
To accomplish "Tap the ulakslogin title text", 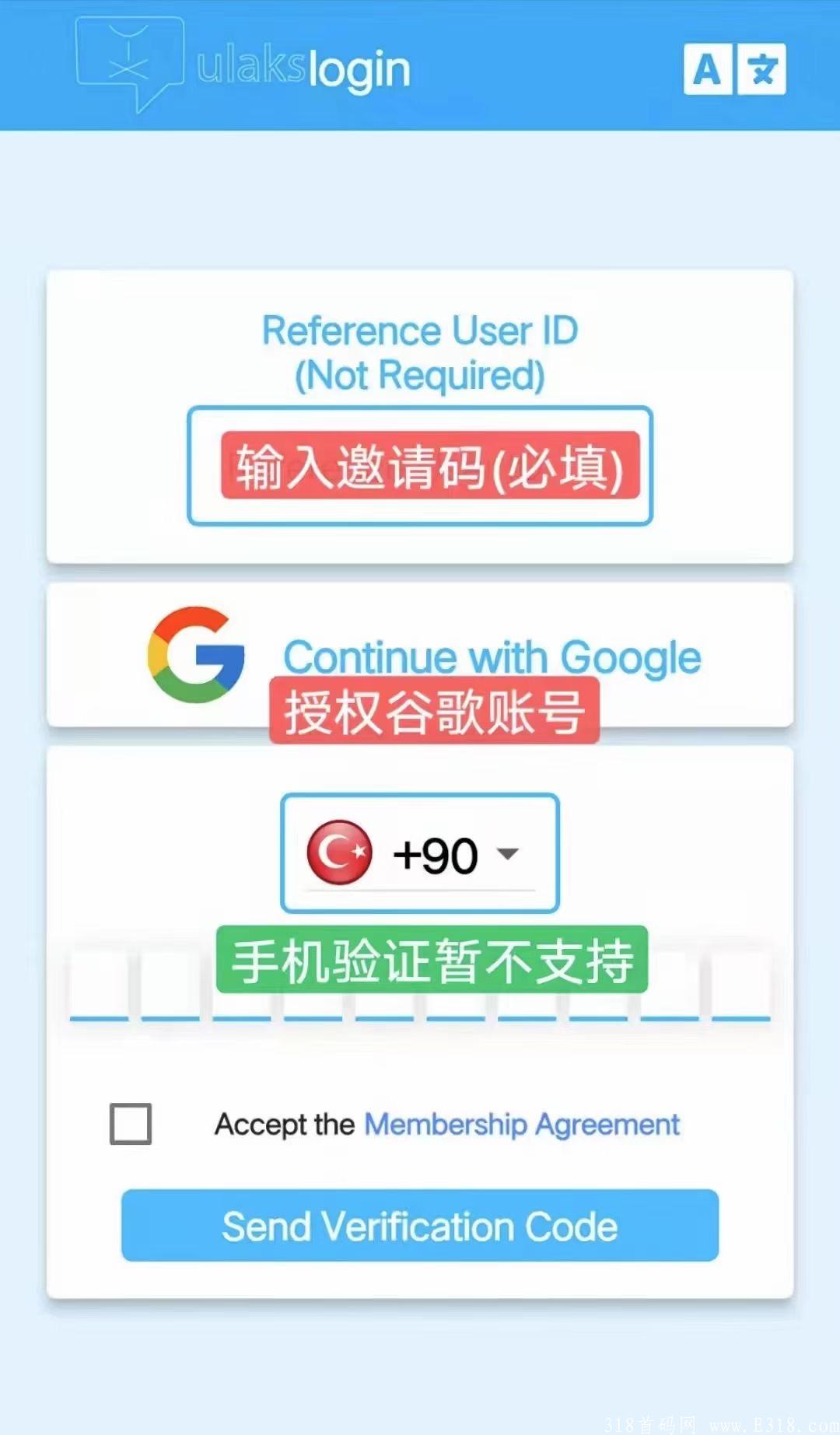I will pos(303,68).
